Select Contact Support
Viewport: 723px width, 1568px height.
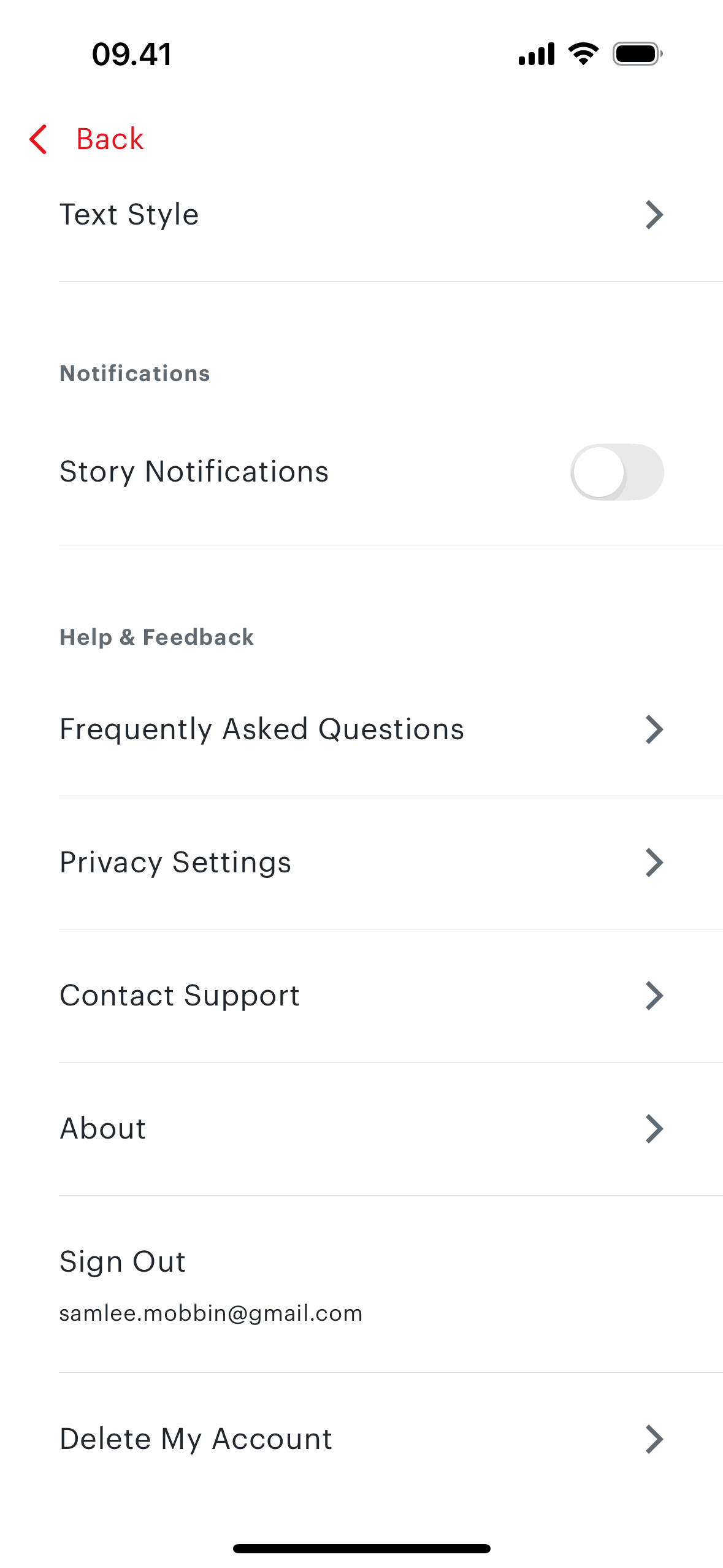click(x=361, y=996)
